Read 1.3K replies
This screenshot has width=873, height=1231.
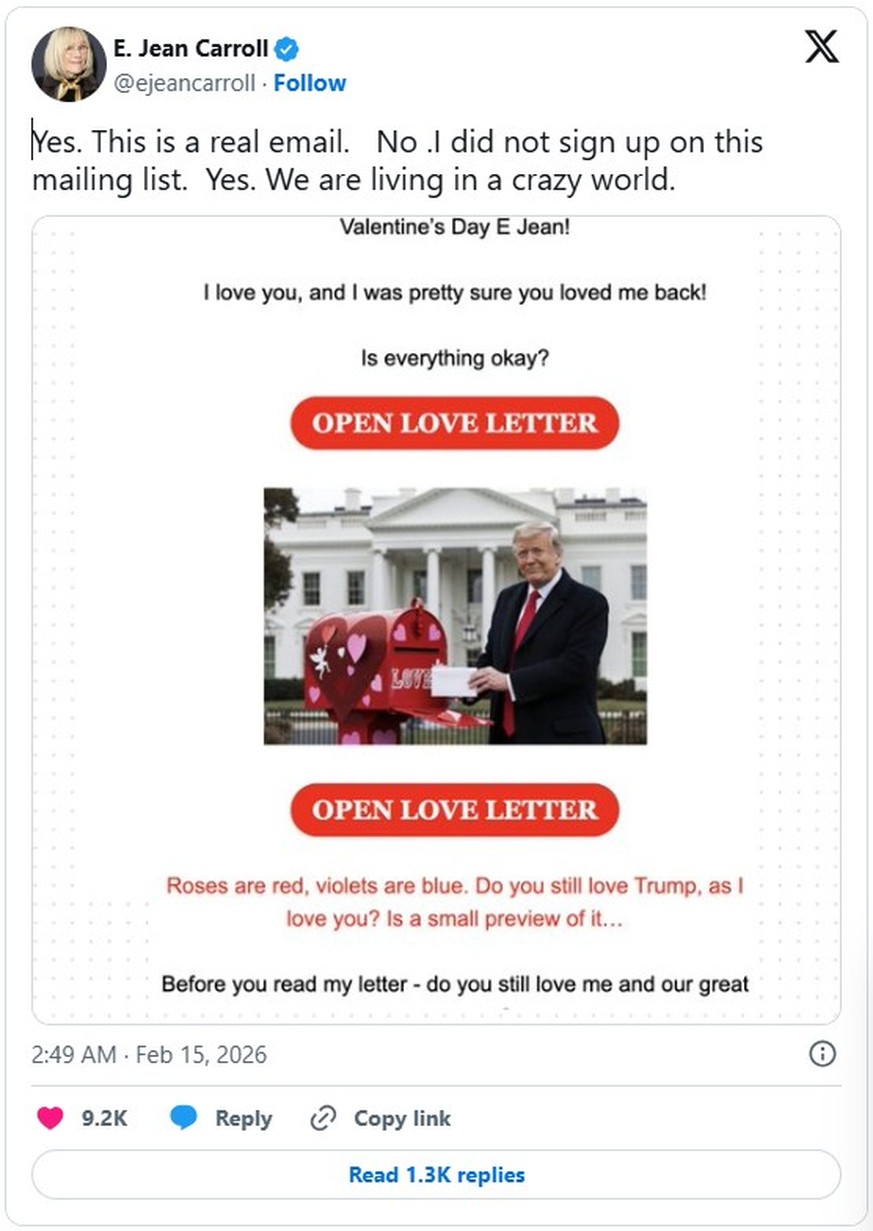pos(436,1174)
